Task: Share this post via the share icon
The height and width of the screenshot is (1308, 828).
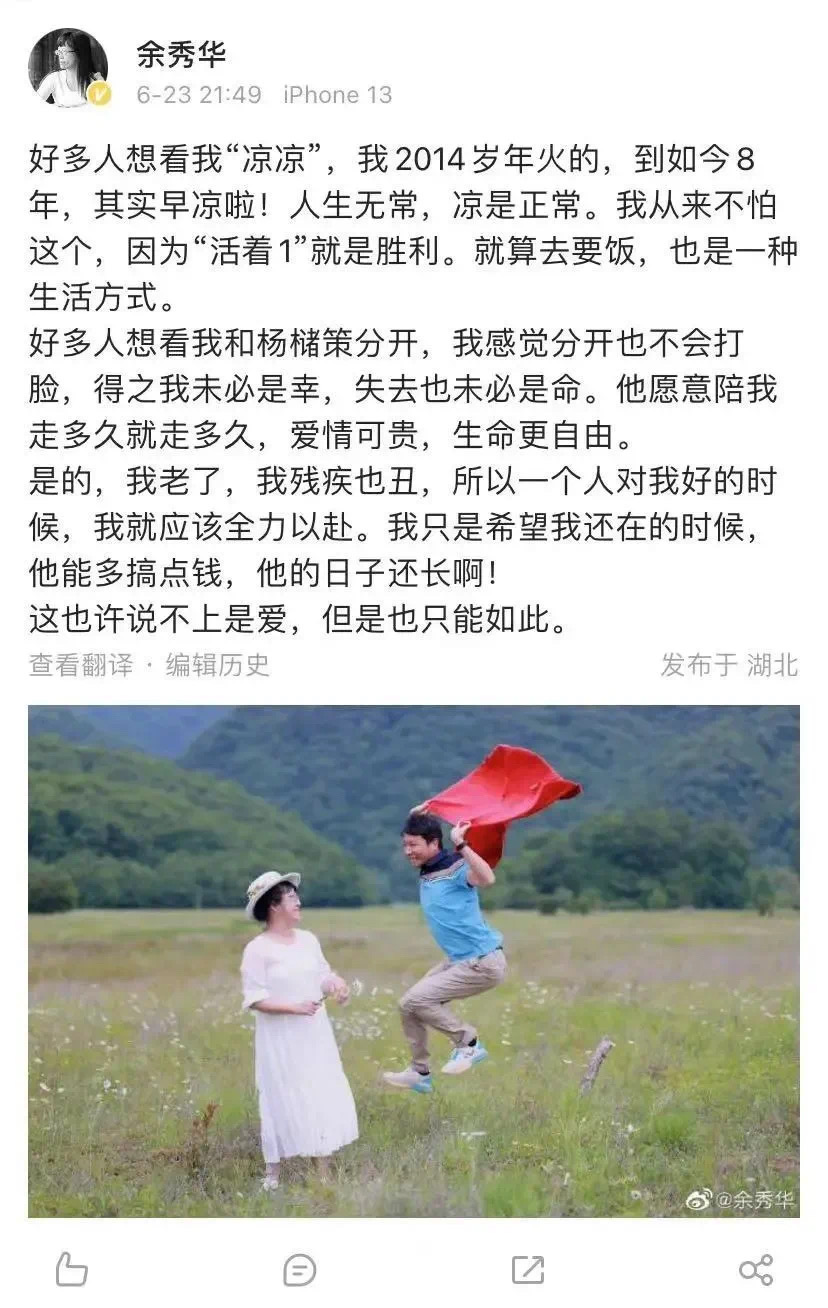Action: tap(755, 1269)
